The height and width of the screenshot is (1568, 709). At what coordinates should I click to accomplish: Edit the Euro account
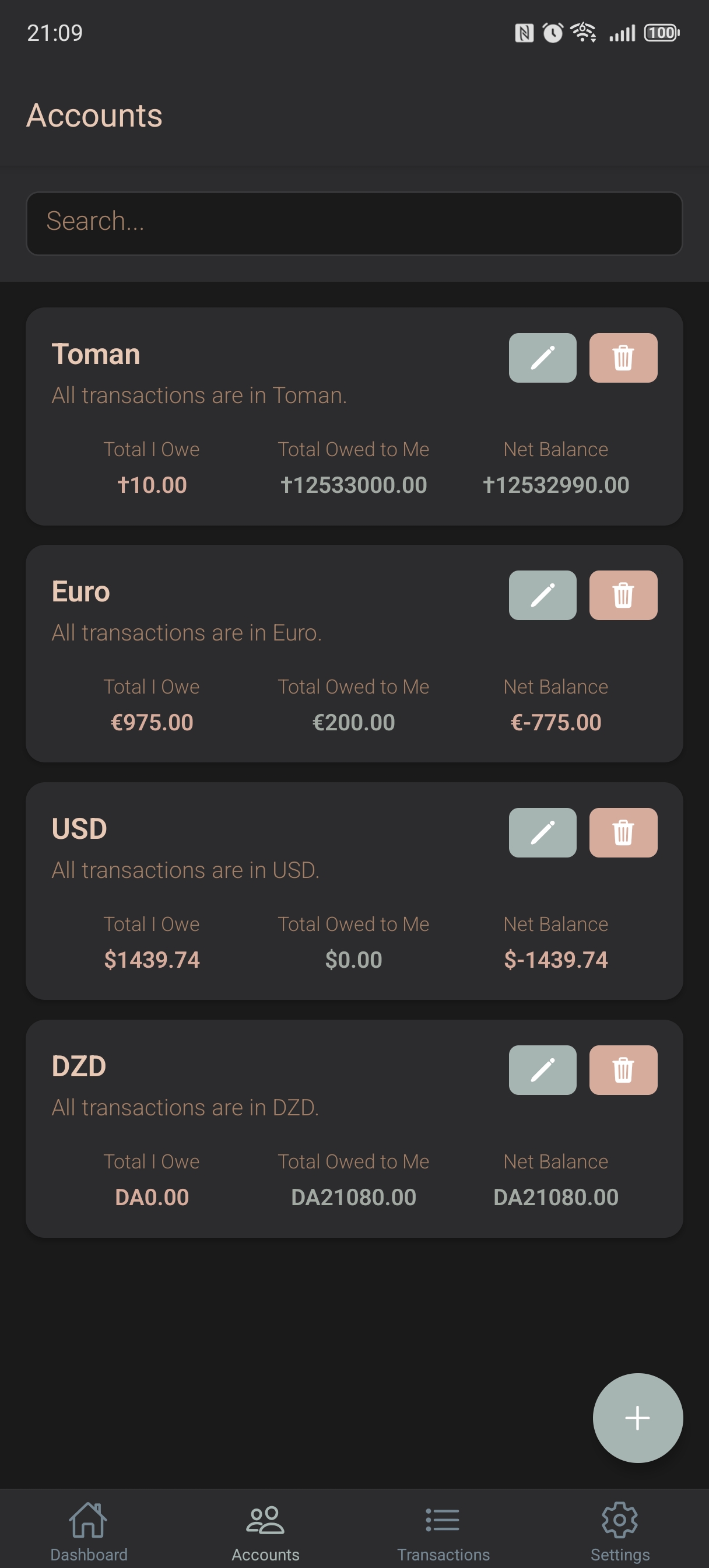[542, 596]
